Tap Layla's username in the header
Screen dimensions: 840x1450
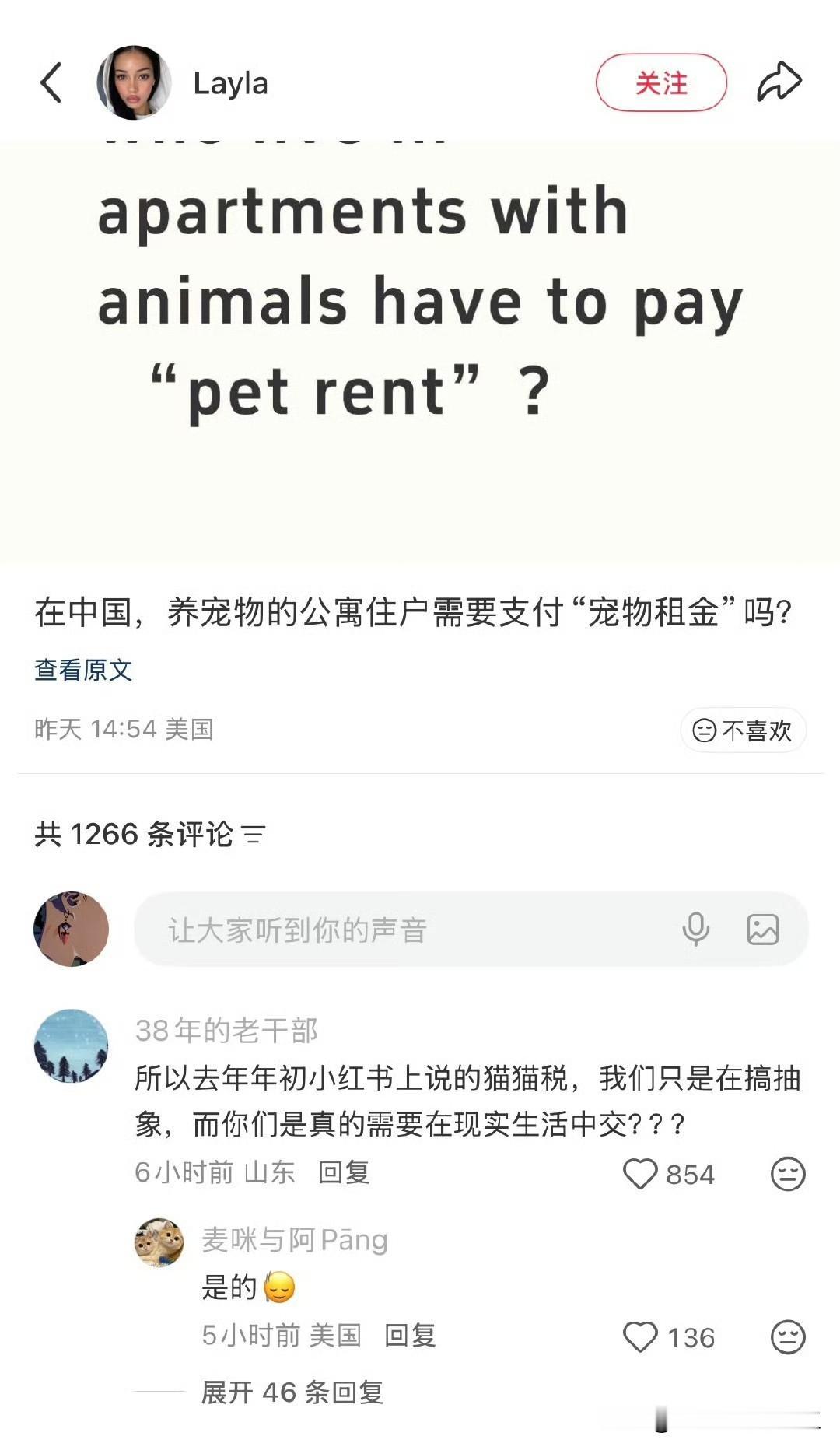pos(229,84)
